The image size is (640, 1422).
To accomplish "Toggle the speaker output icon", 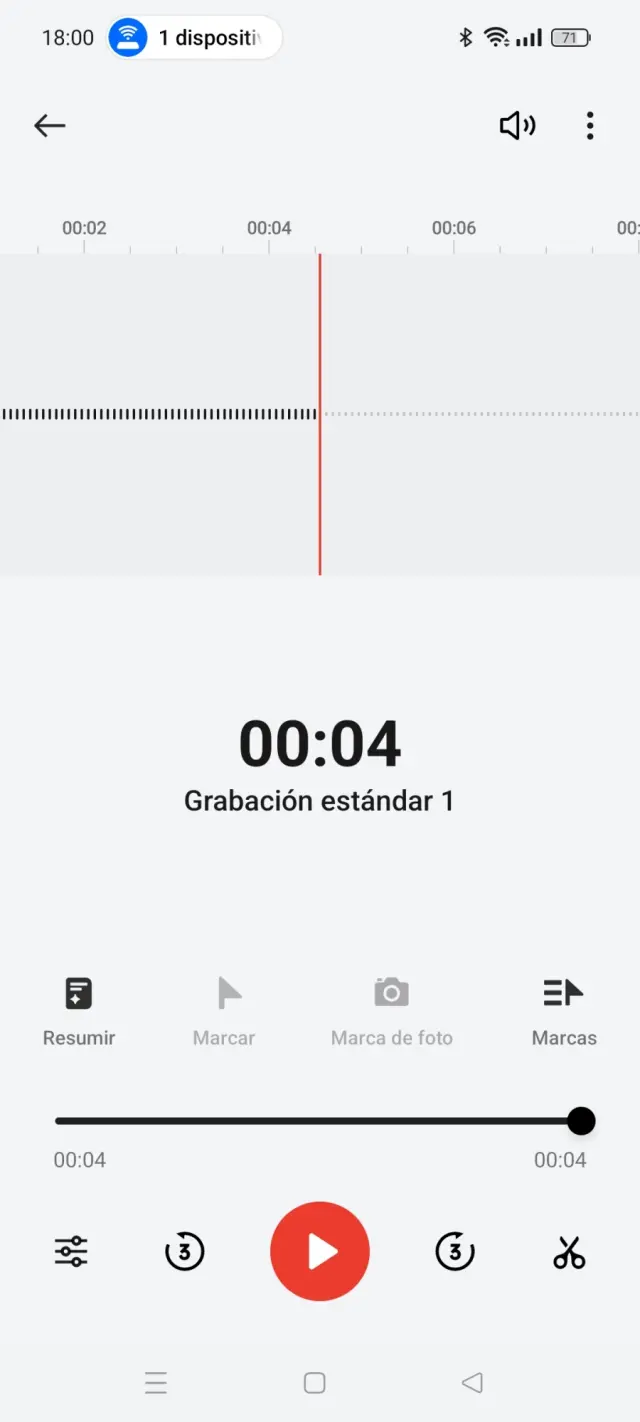I will point(517,125).
